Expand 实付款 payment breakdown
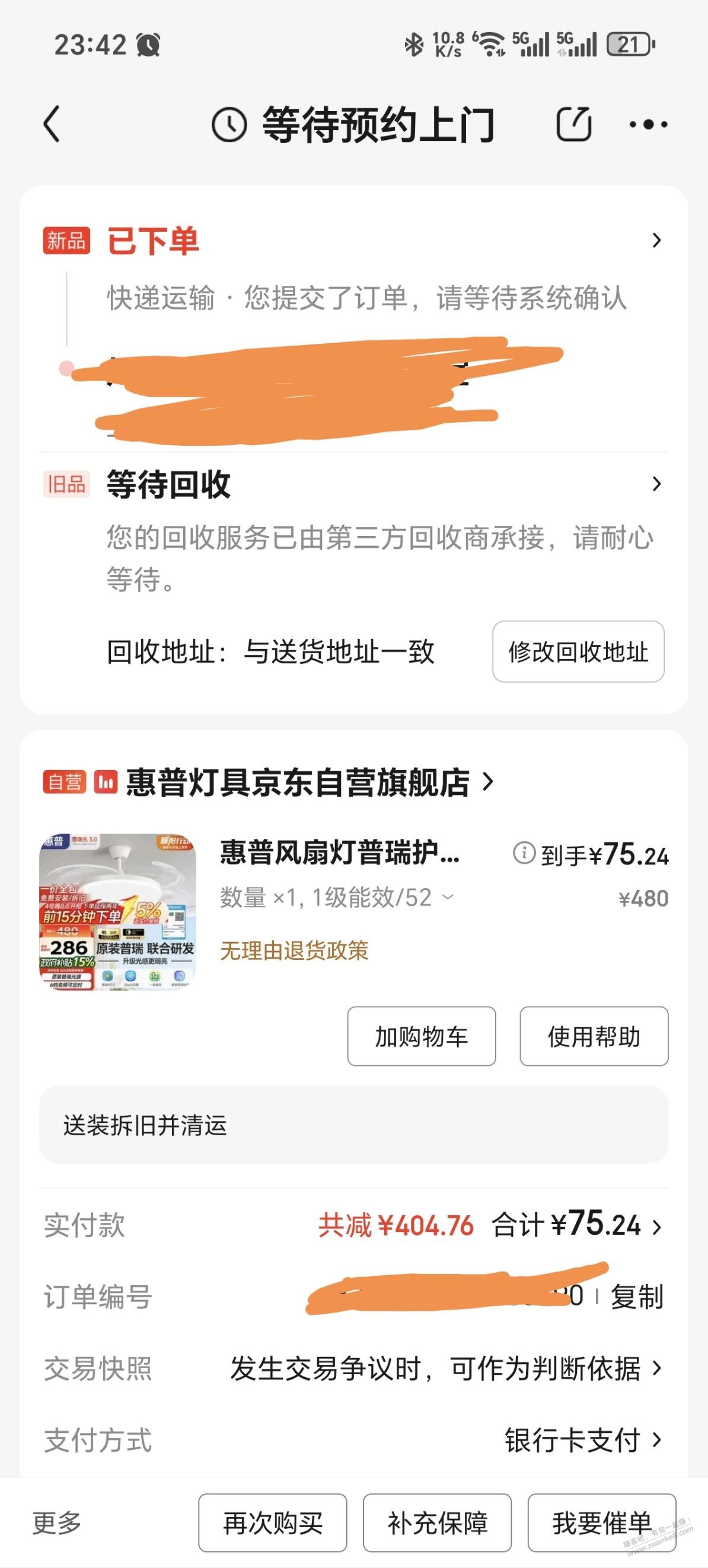This screenshot has width=708, height=1568. [656, 1225]
